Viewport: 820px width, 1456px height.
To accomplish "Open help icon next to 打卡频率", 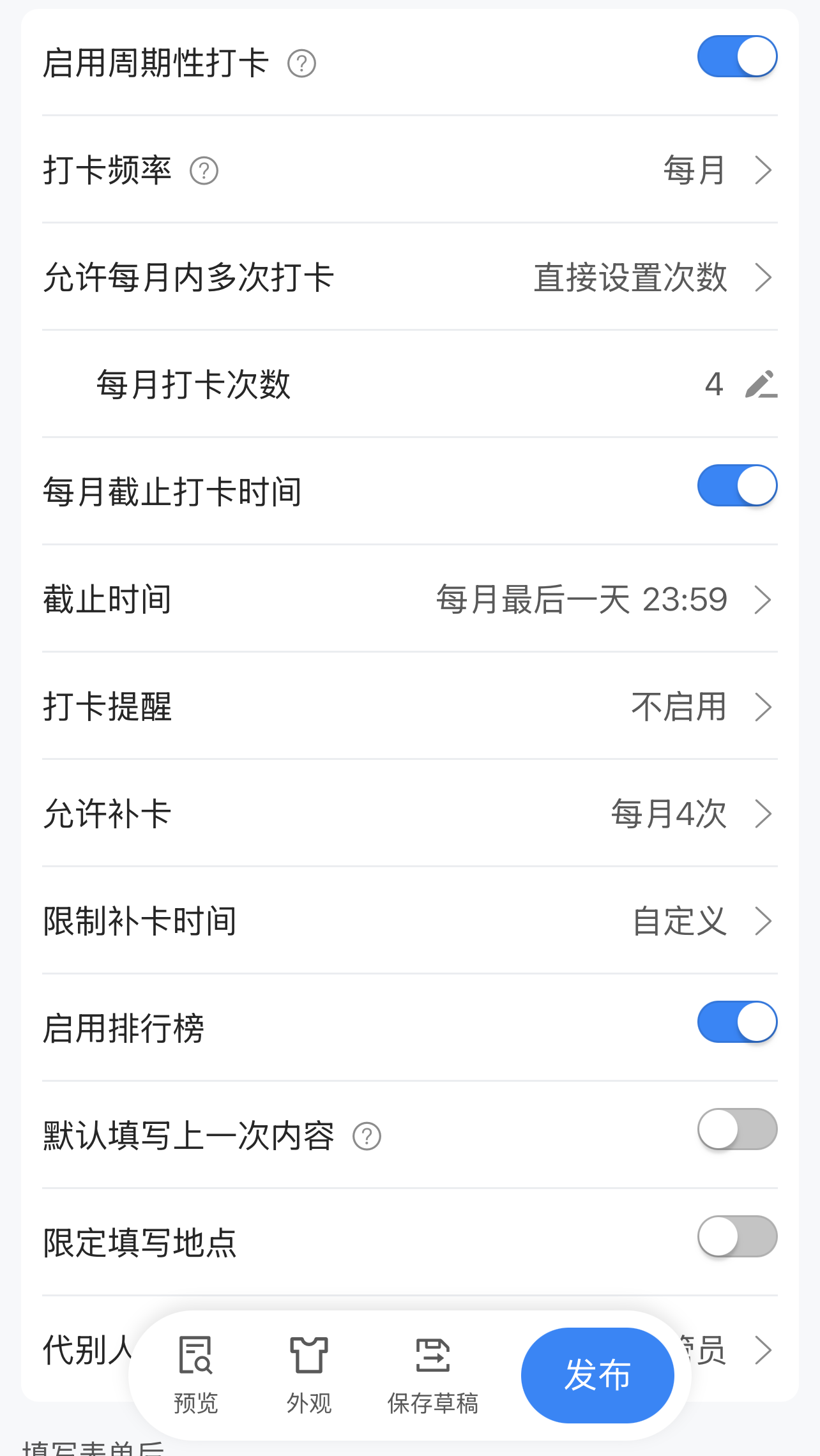I will pyautogui.click(x=204, y=171).
